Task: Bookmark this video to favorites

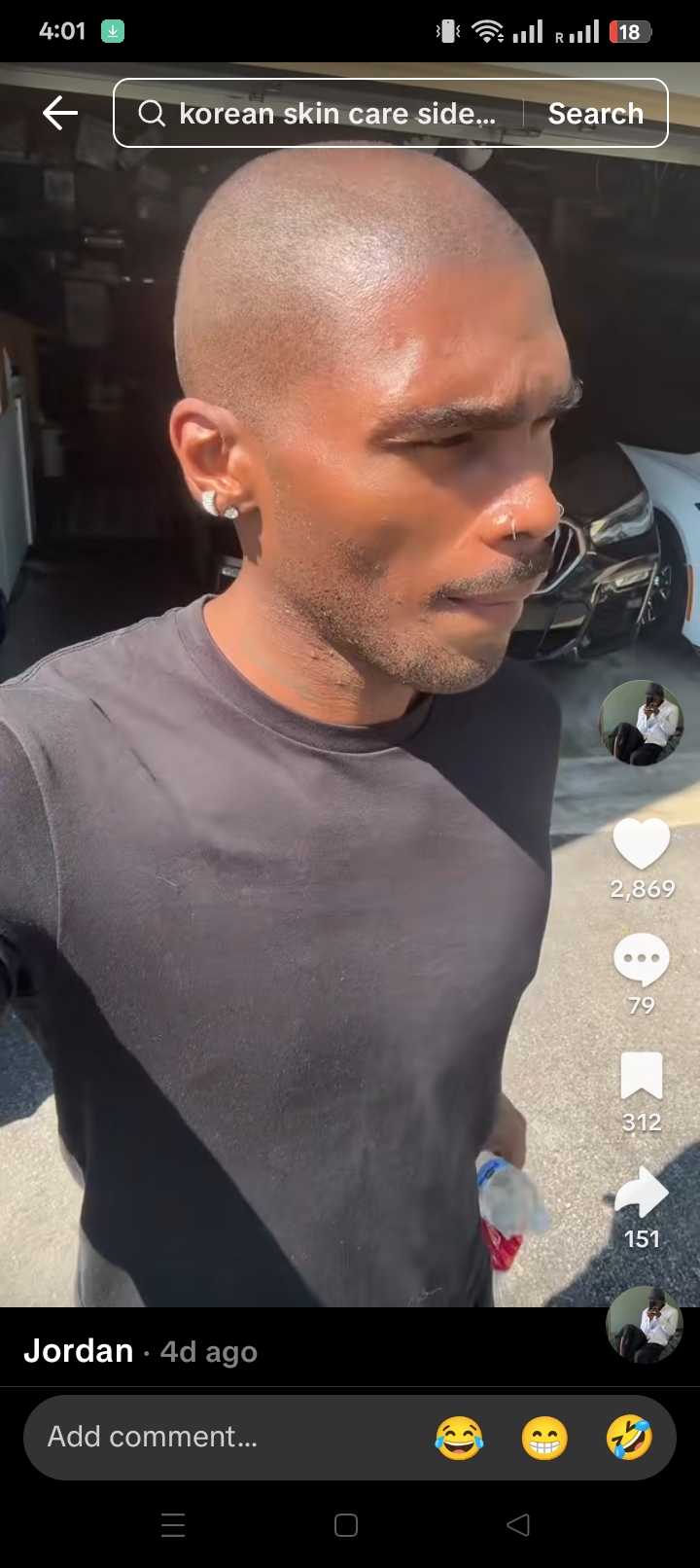Action: 642,1077
